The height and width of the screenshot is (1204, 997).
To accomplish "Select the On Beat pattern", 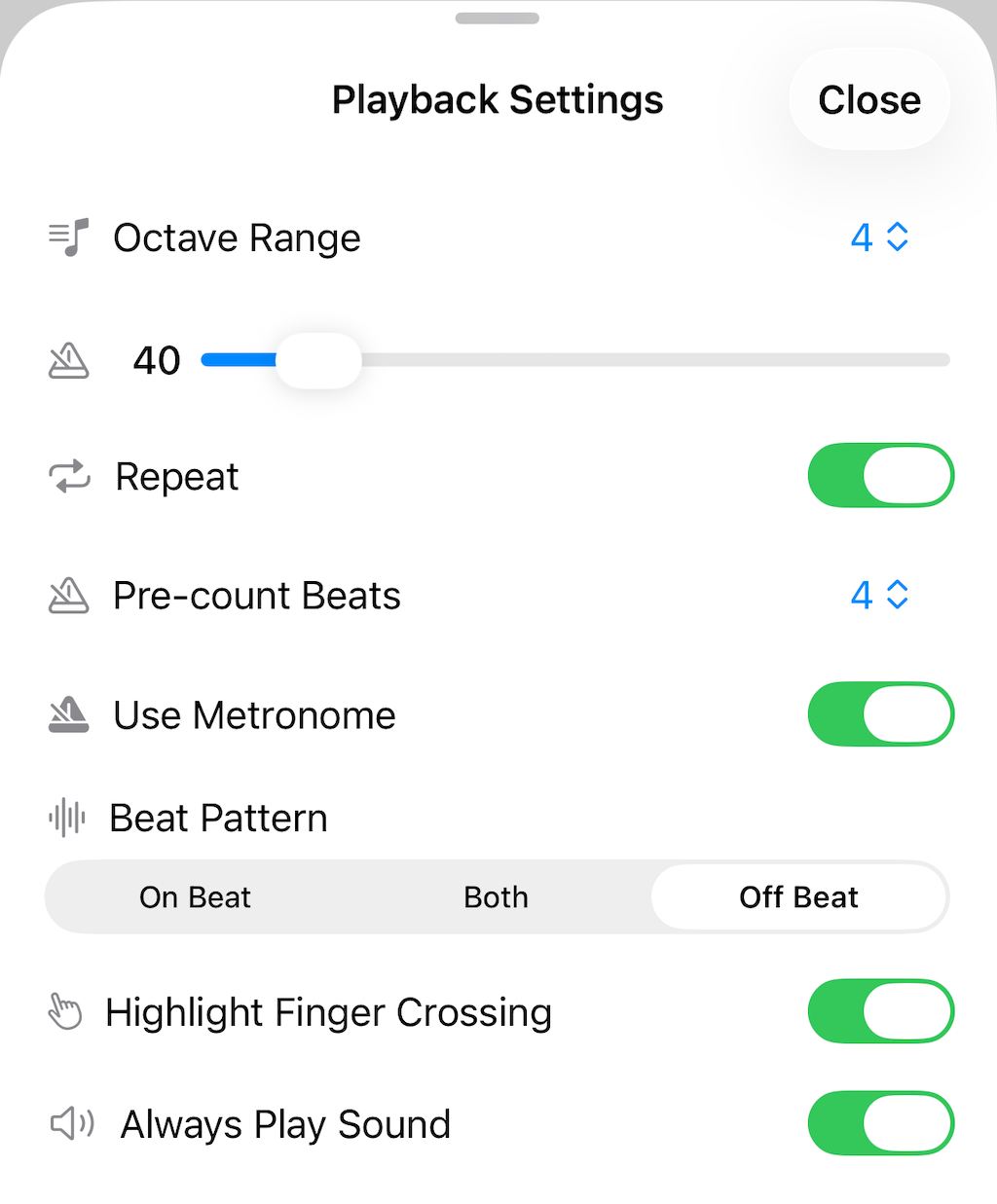I will click(195, 896).
